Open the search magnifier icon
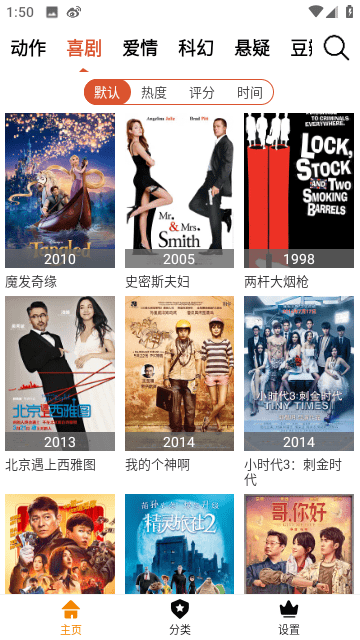This screenshot has width=360, height=640. (336, 48)
